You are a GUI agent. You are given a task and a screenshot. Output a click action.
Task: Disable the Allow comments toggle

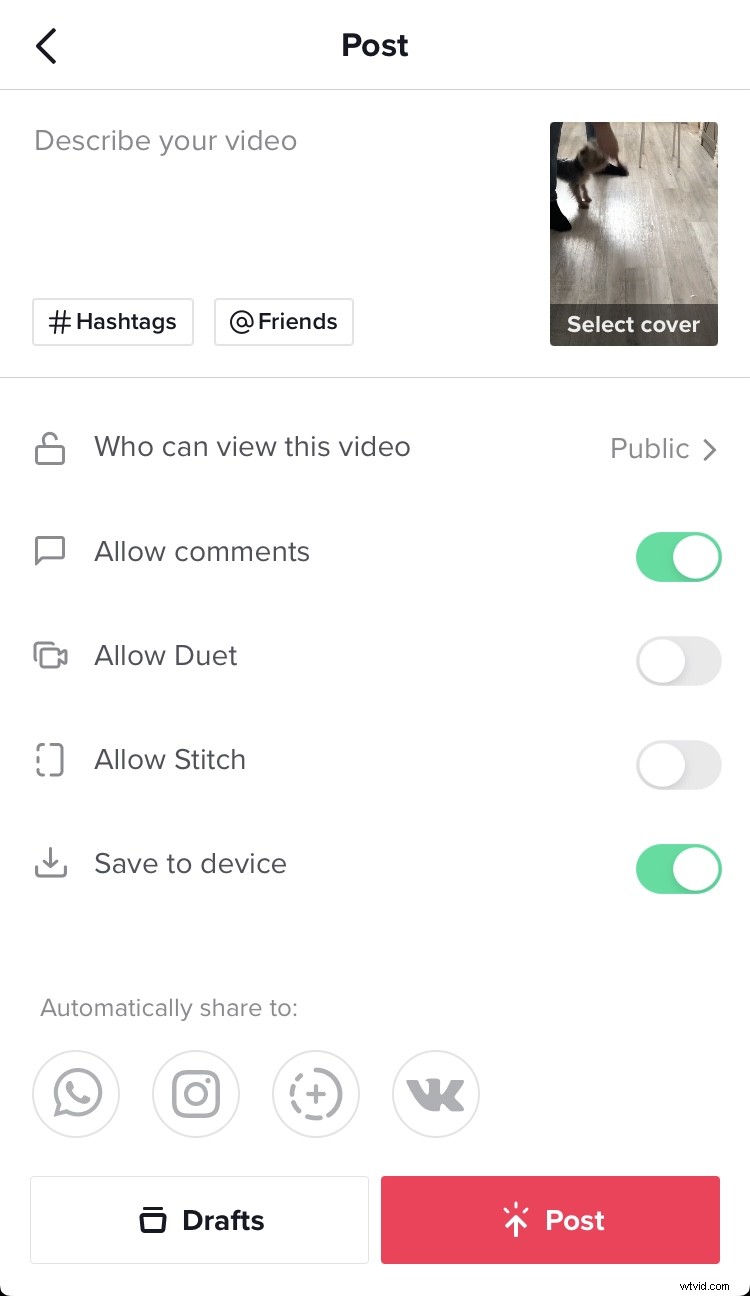pyautogui.click(x=678, y=557)
